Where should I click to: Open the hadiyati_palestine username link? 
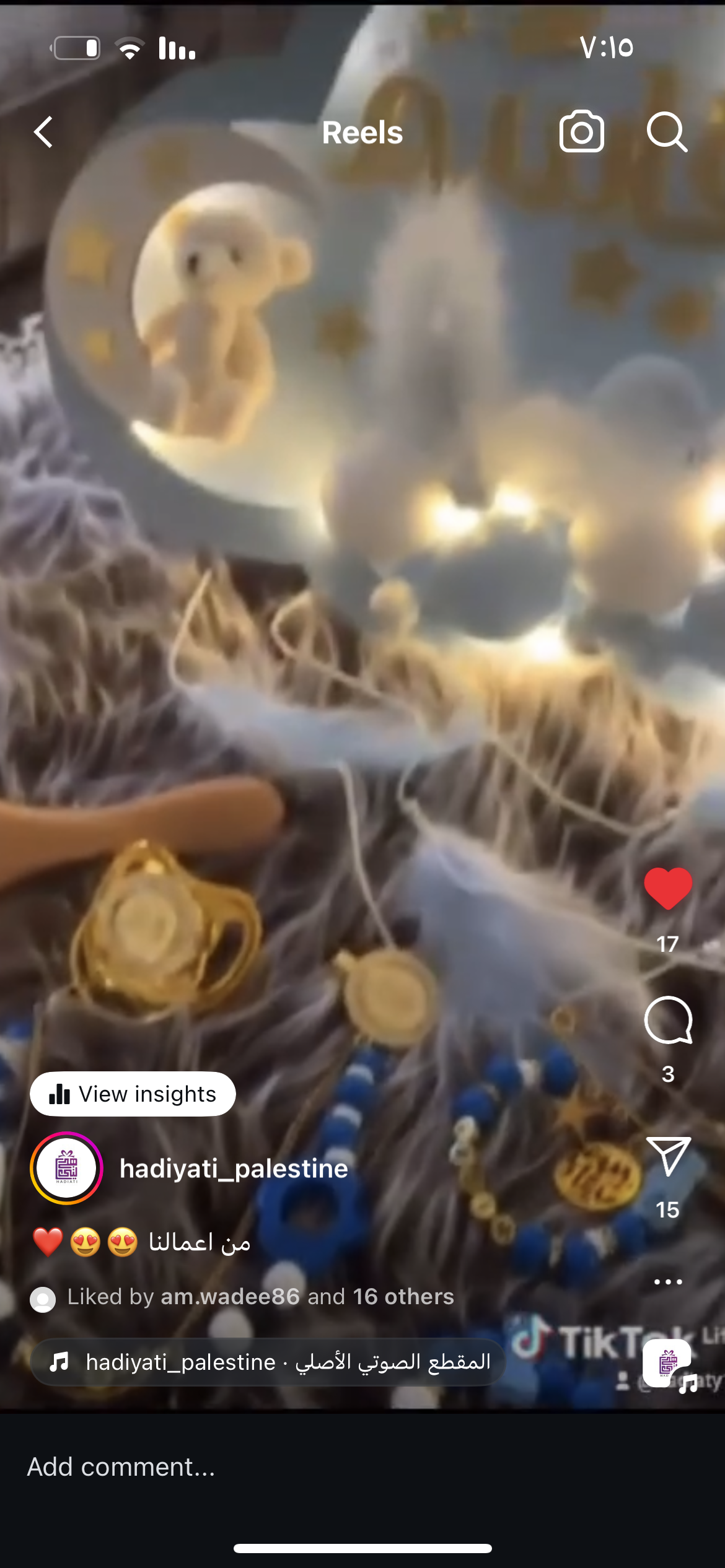234,1169
